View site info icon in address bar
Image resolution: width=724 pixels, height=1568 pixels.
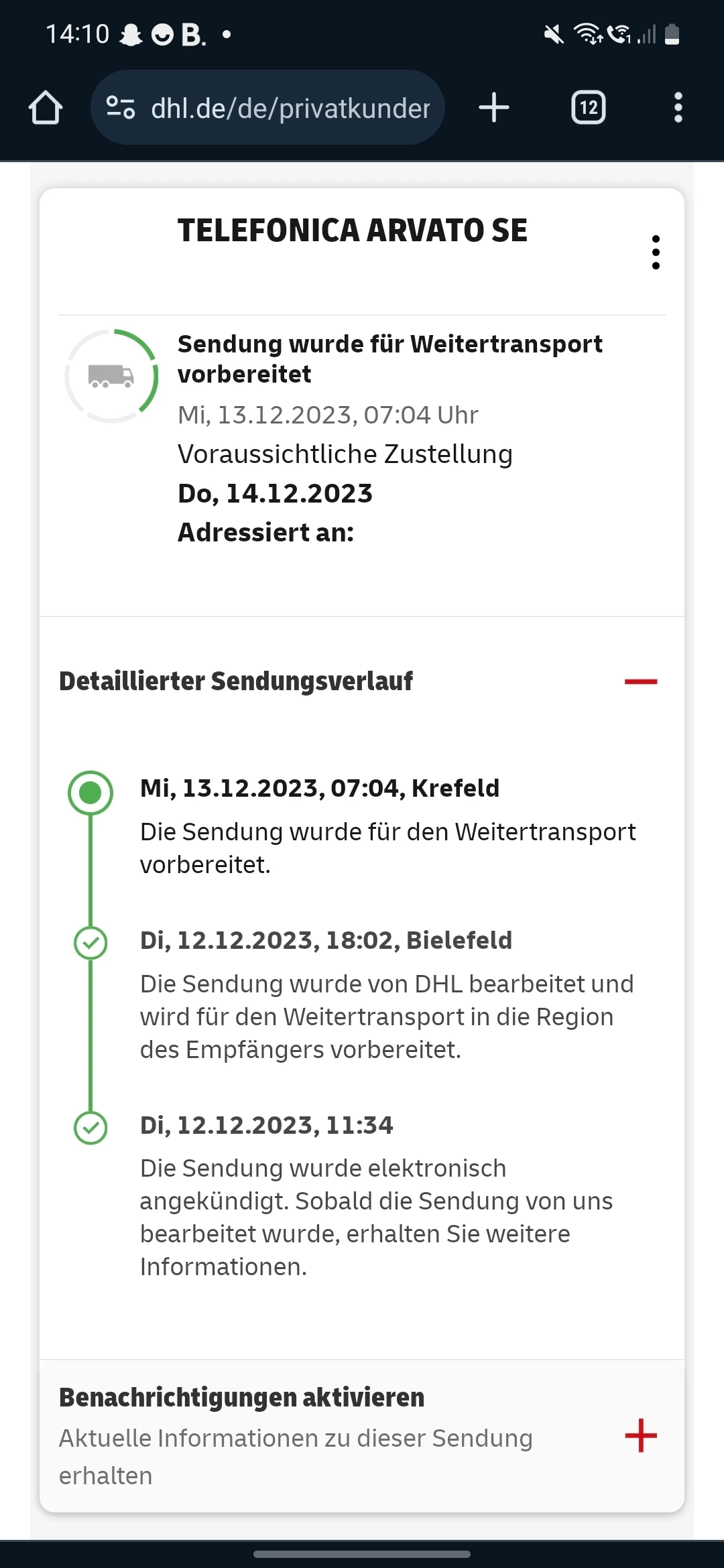(121, 108)
